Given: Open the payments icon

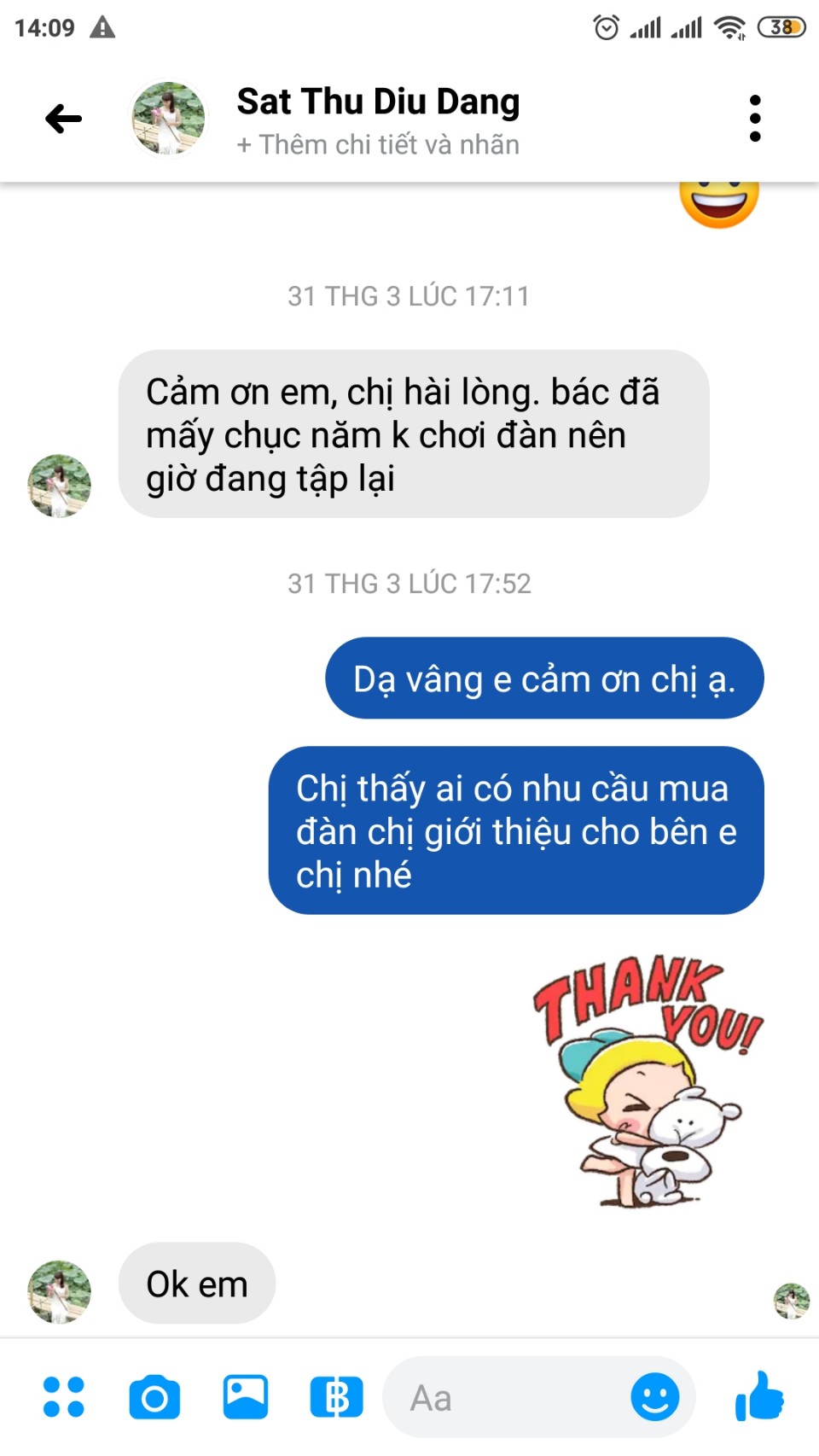Looking at the screenshot, I should 336,1397.
